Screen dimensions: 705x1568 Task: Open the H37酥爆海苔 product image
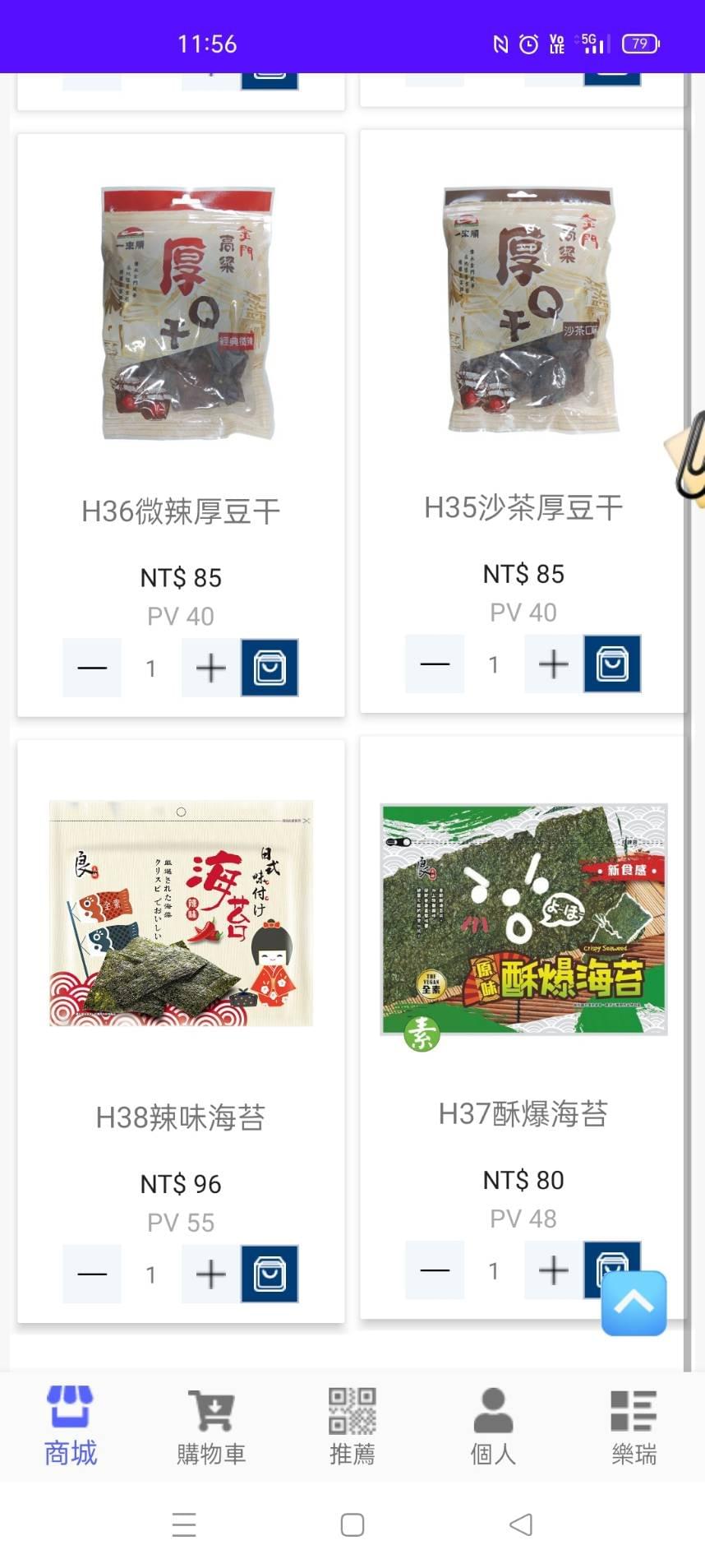point(523,919)
